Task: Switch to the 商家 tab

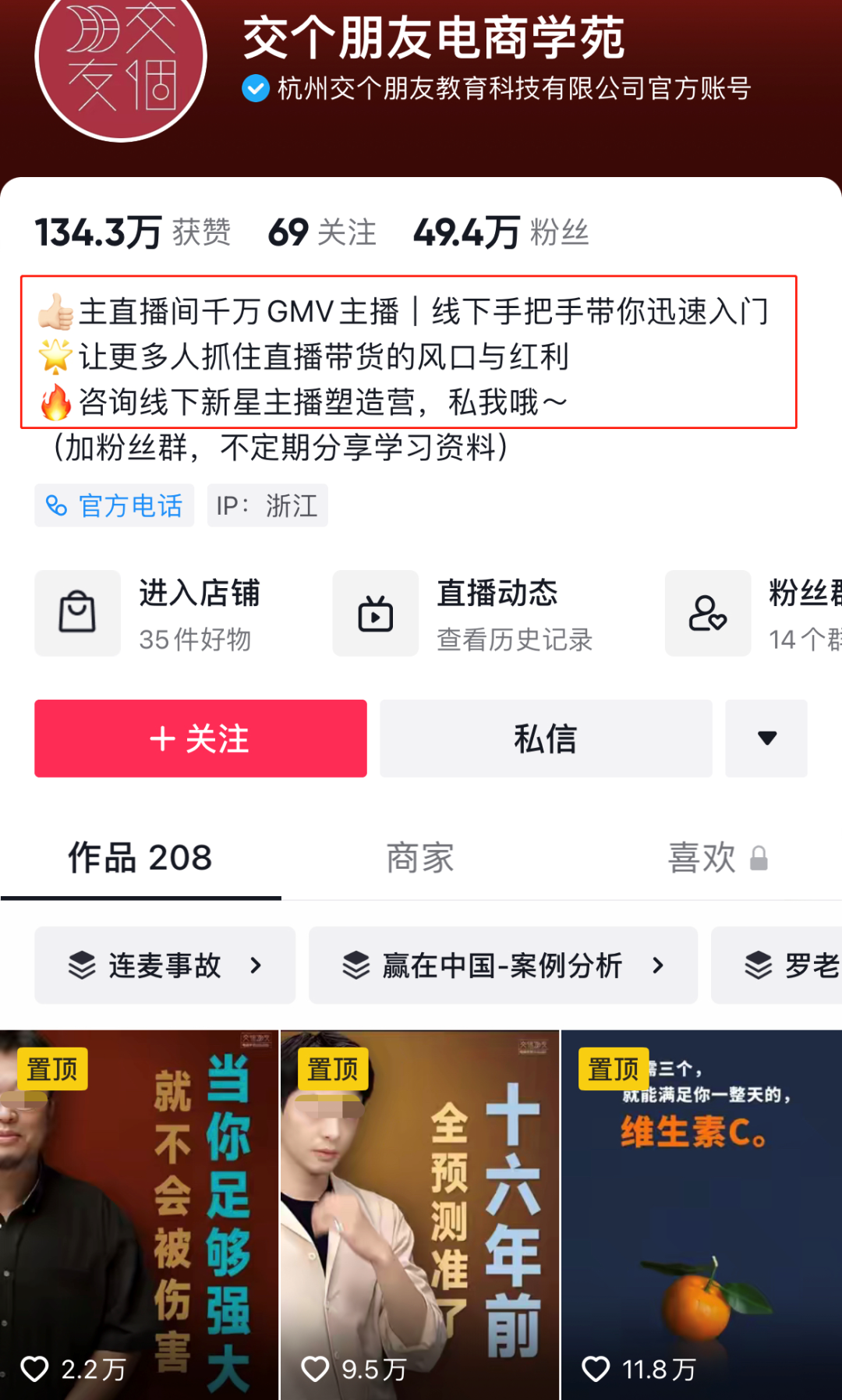Action: coord(420,858)
